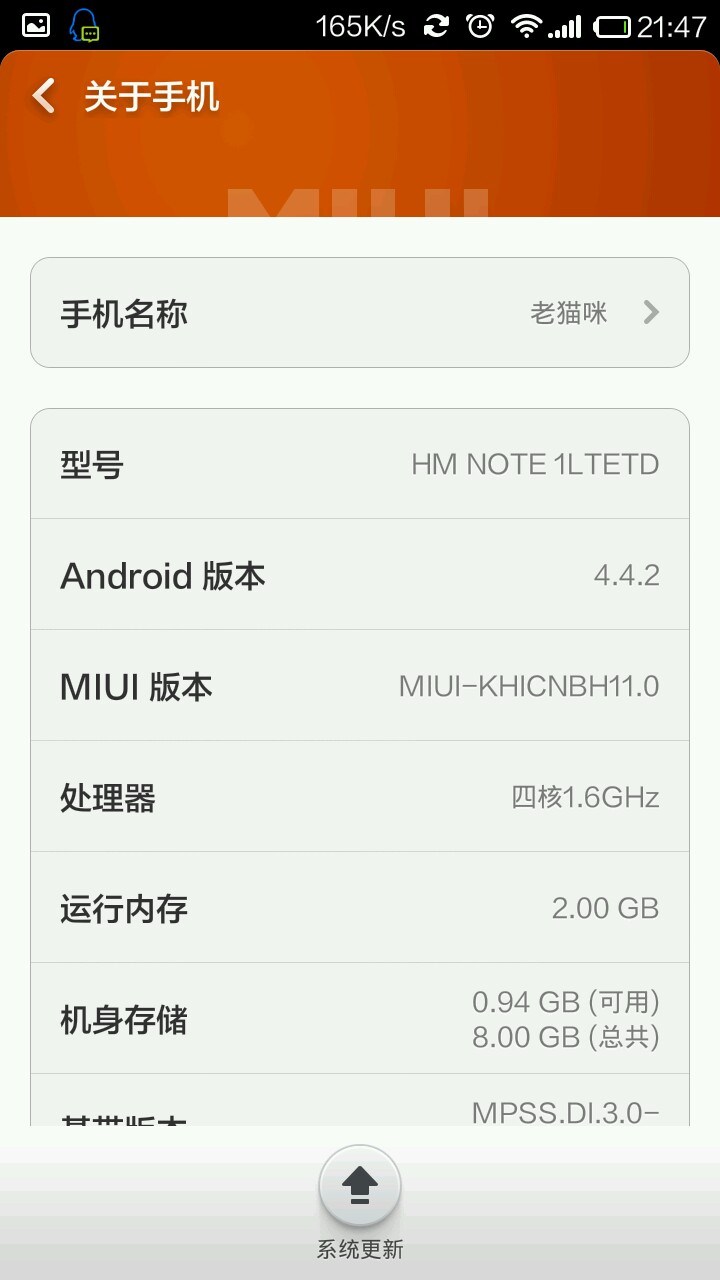Tap the Android 版本 row
The height and width of the screenshot is (1280, 720).
[x=360, y=575]
